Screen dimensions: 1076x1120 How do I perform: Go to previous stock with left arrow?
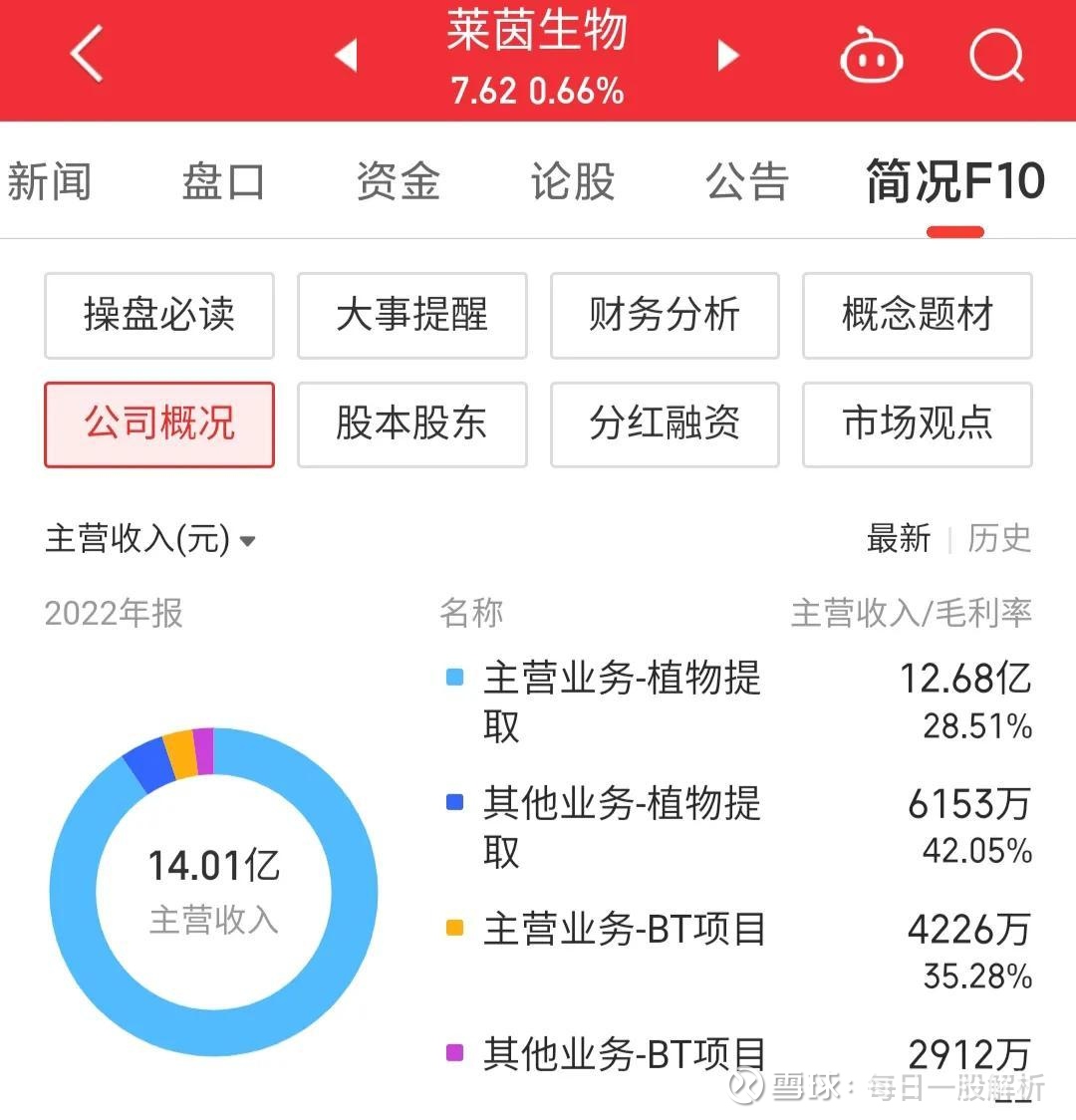[x=346, y=57]
